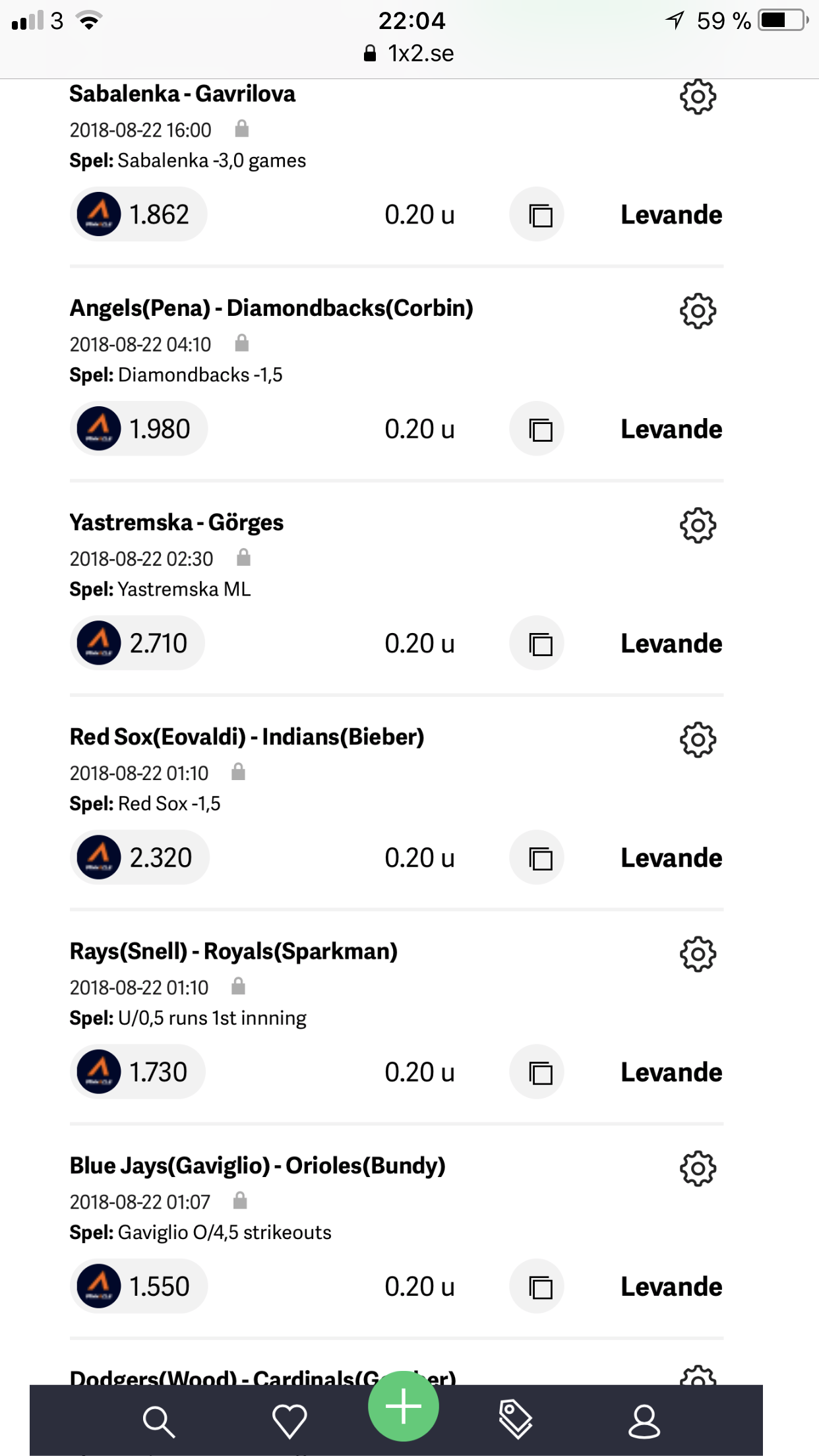The width and height of the screenshot is (819, 1456).
Task: Copy the U/0,5 runs 1st inning bet
Action: click(x=537, y=1072)
